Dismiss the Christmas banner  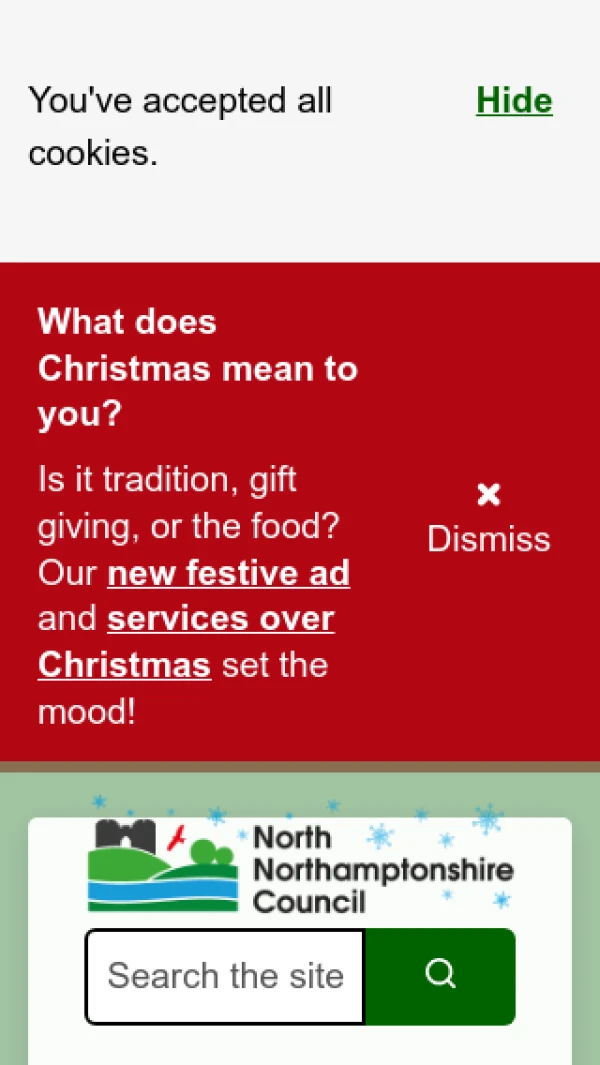(488, 520)
